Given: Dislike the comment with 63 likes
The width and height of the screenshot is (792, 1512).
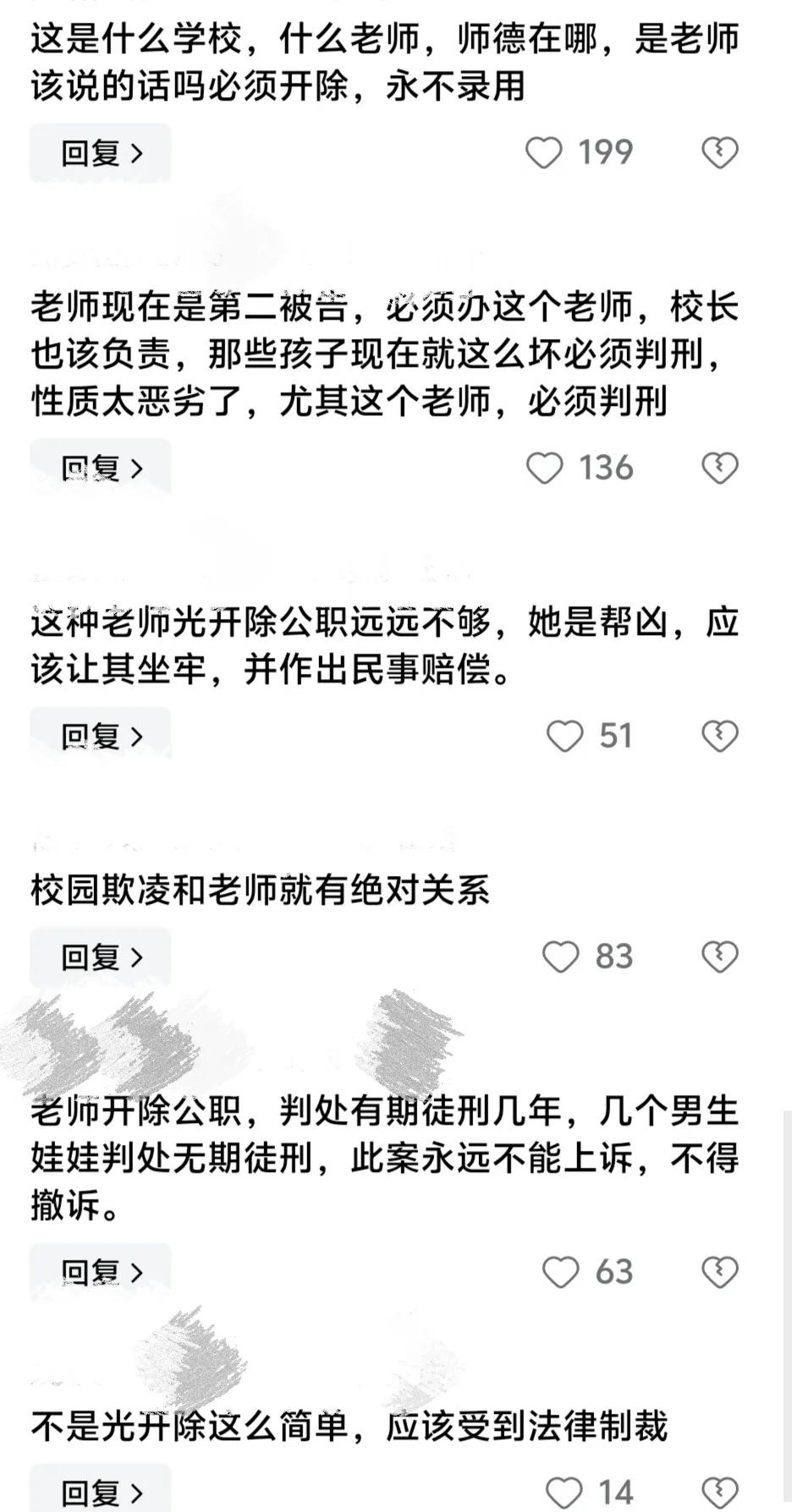Looking at the screenshot, I should 720,1272.
